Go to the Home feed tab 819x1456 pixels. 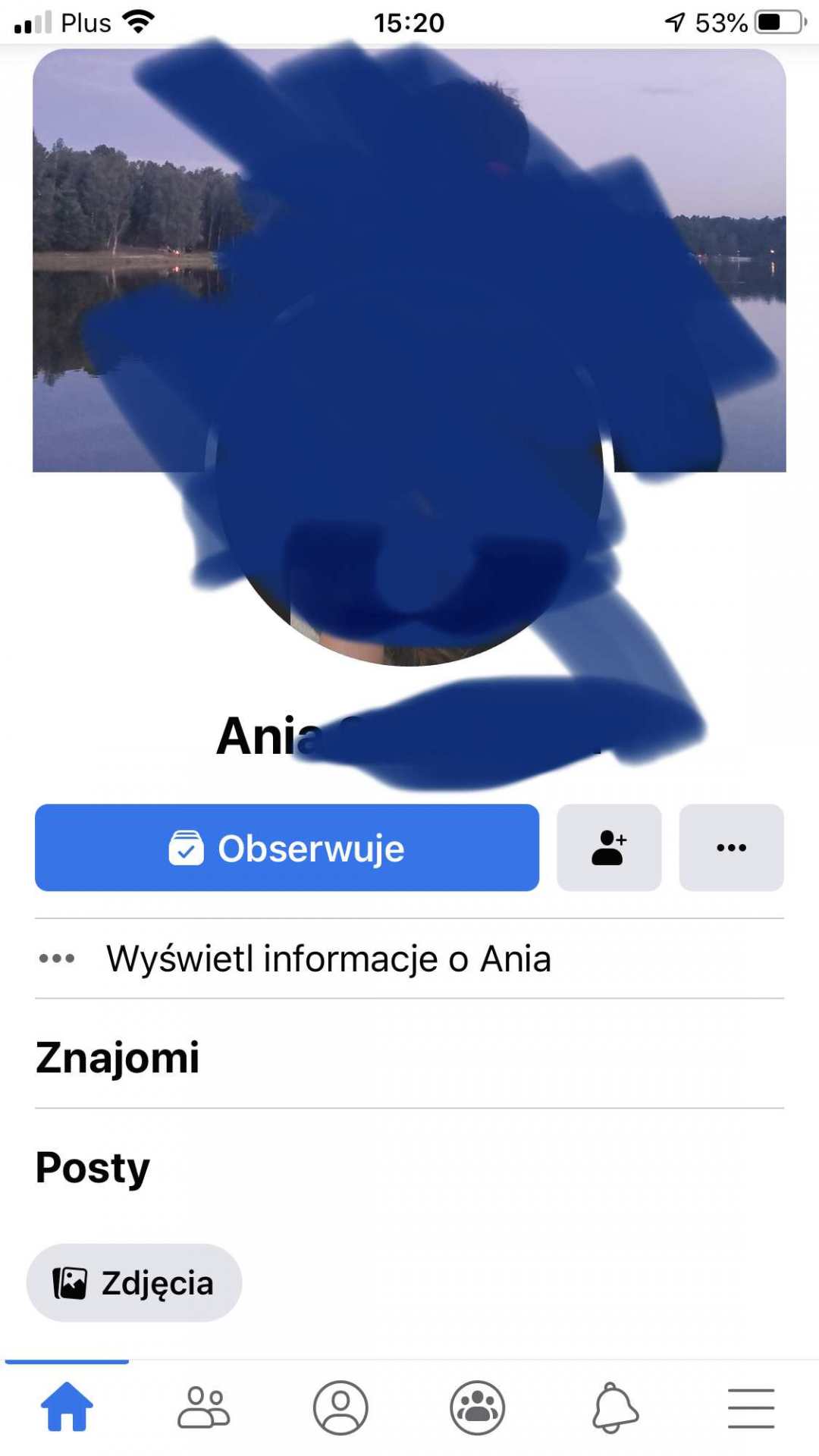point(67,1407)
